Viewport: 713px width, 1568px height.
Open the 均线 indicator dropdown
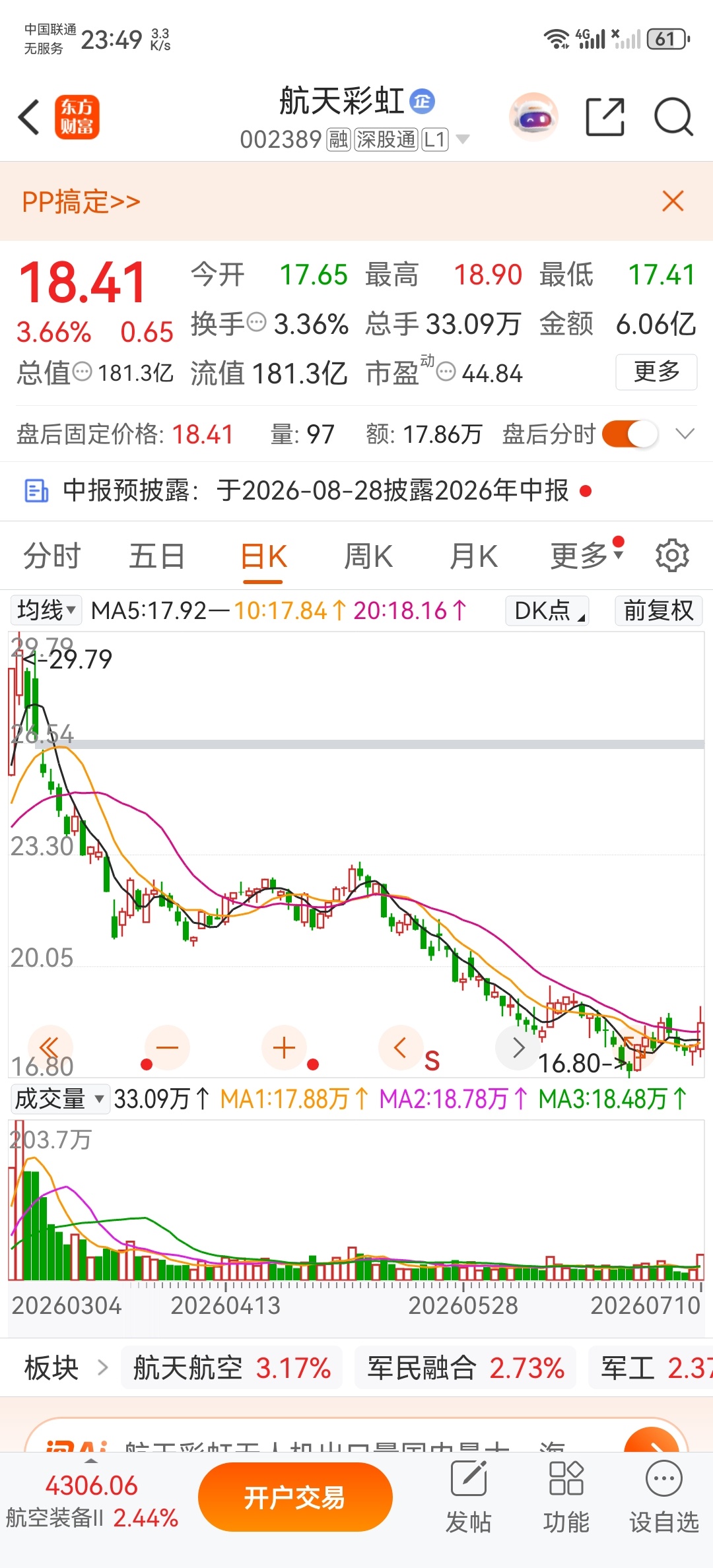point(46,610)
